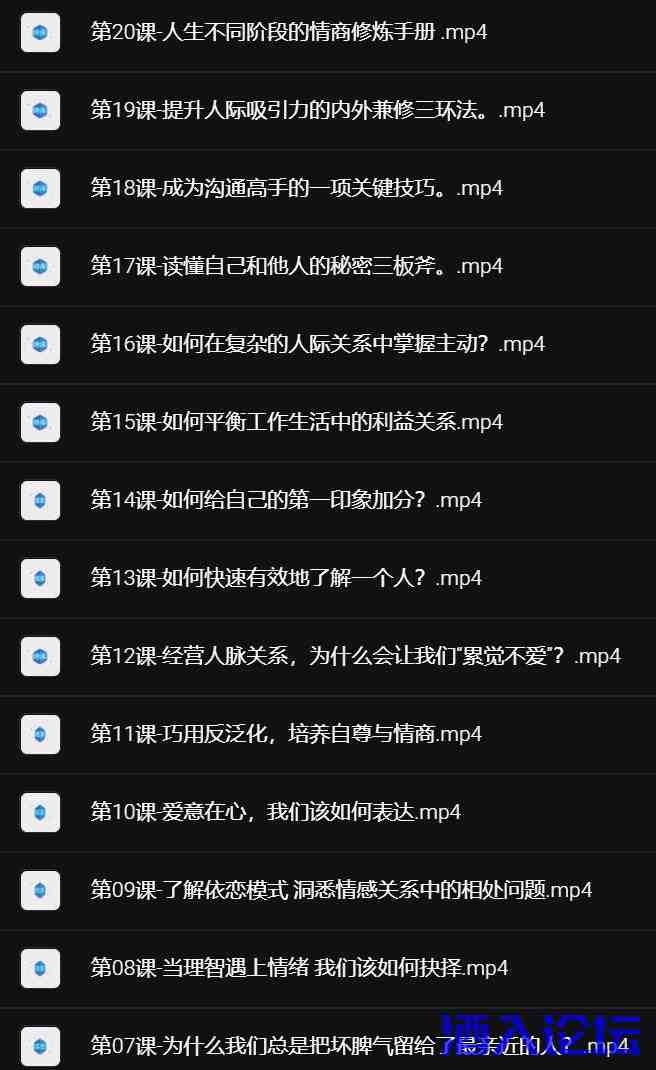Tap the 第15课 如何平衡工作生活中的利益关系 file
The width and height of the screenshot is (656, 1070).
(x=296, y=422)
